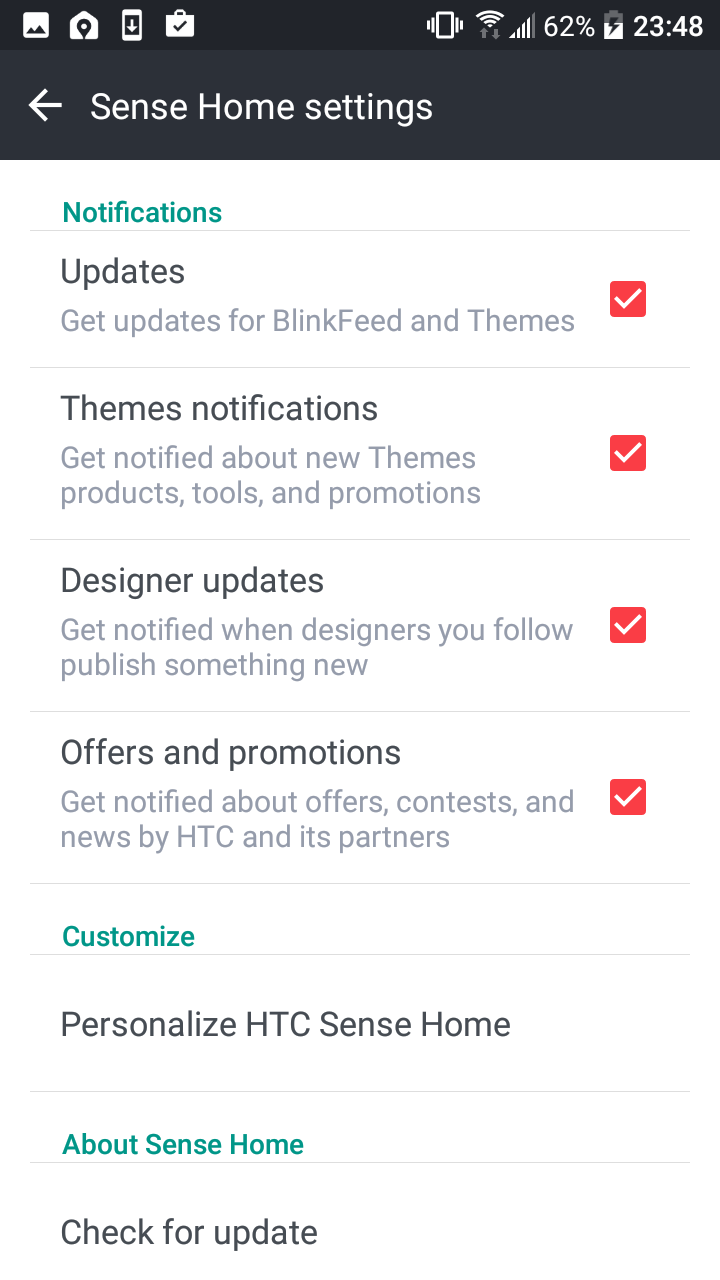The width and height of the screenshot is (720, 1280).
Task: Open Personalize HTC Sense Home
Action: tap(360, 1024)
